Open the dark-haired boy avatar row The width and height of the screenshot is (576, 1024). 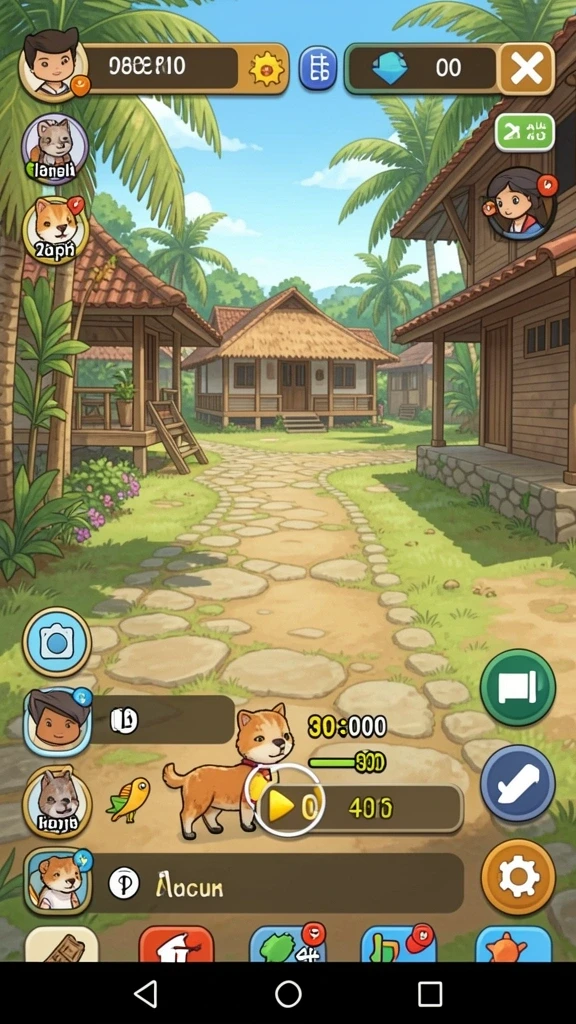[129, 721]
